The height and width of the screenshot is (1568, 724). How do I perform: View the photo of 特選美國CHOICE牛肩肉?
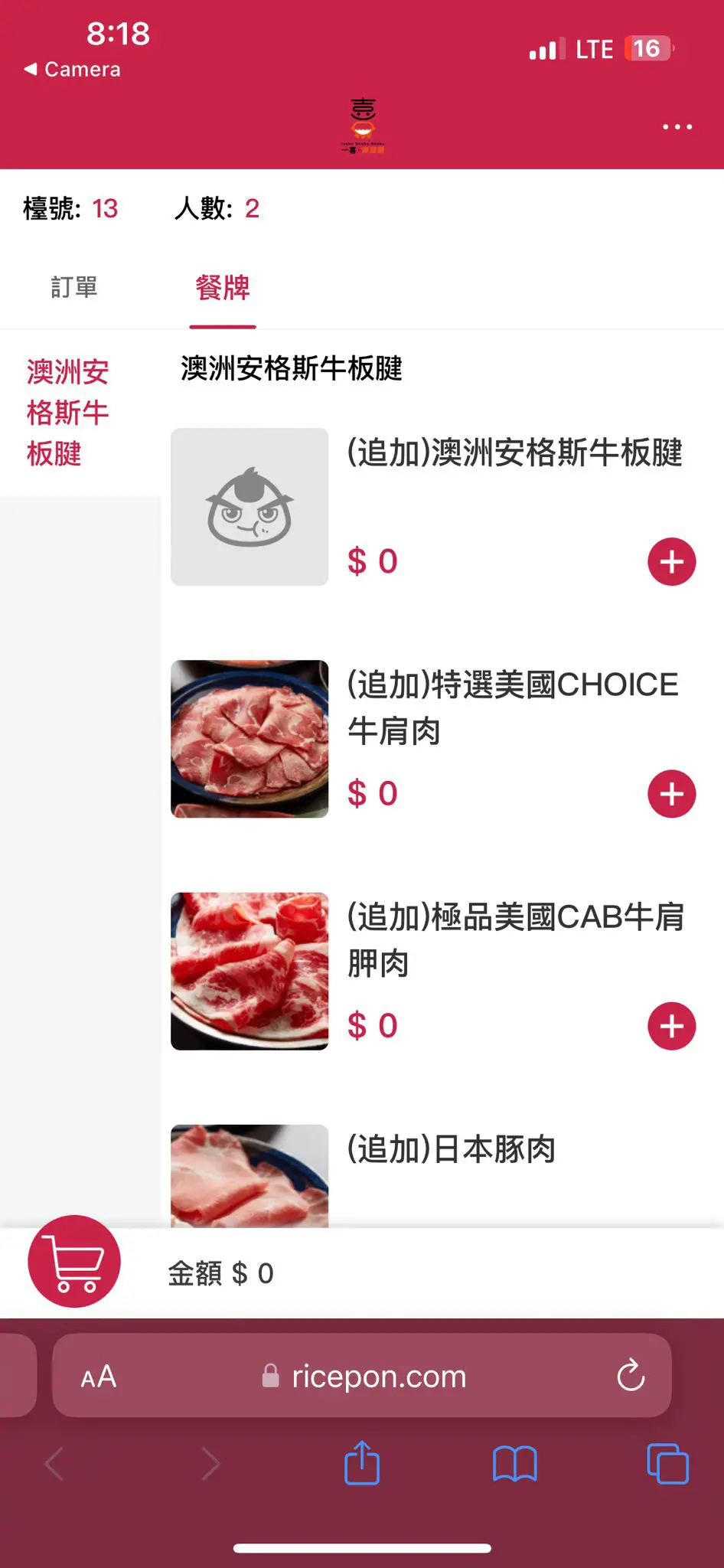(x=249, y=739)
